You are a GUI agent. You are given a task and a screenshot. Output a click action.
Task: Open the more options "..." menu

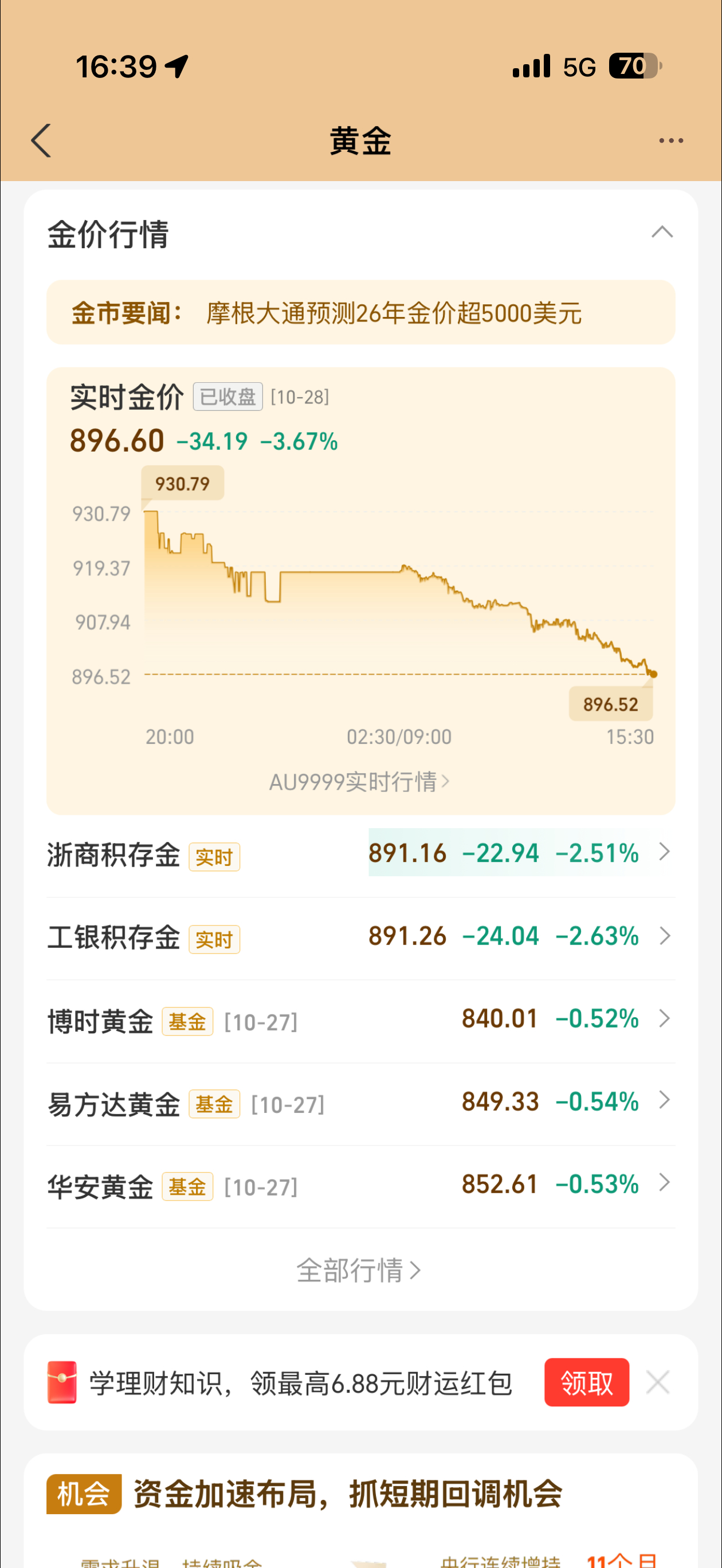[x=670, y=140]
